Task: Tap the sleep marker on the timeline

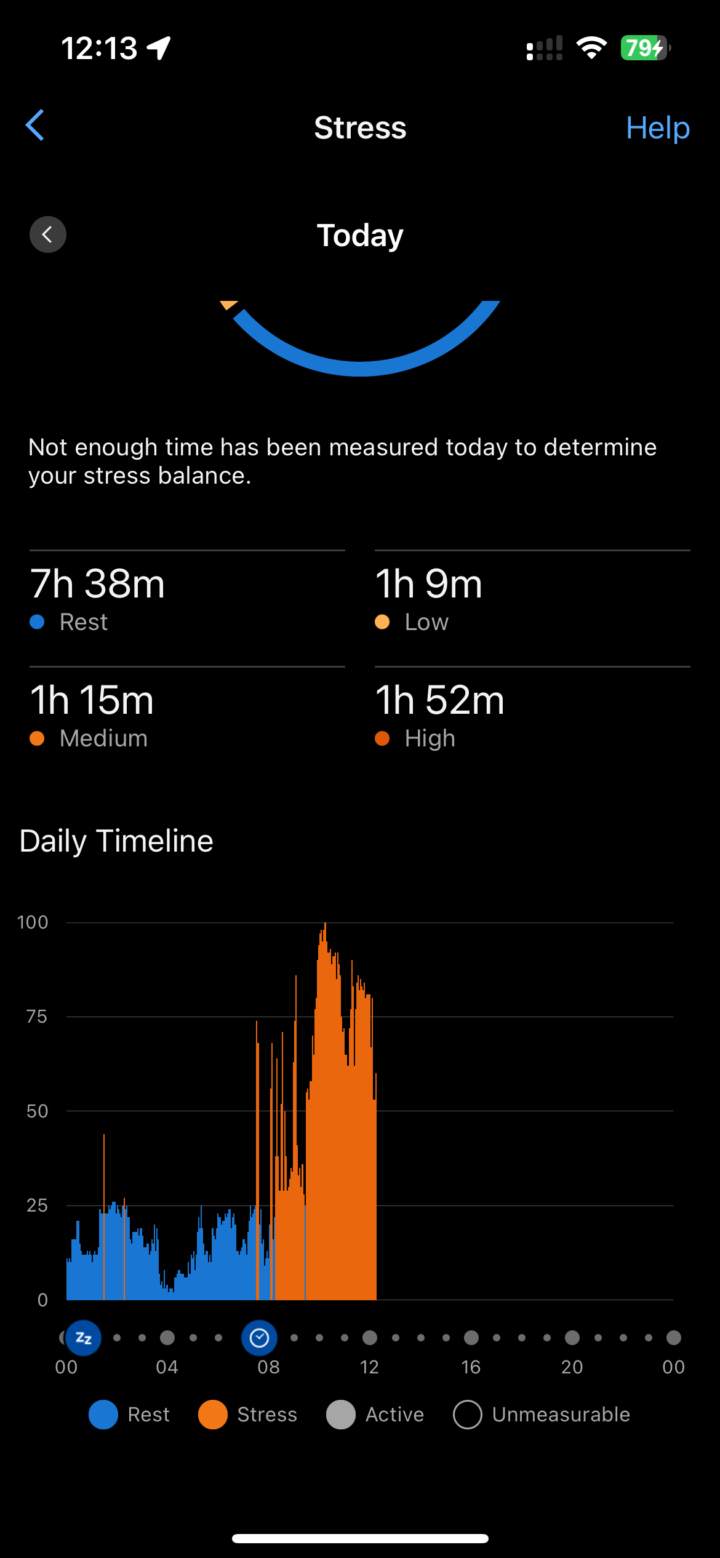Action: [x=84, y=1337]
